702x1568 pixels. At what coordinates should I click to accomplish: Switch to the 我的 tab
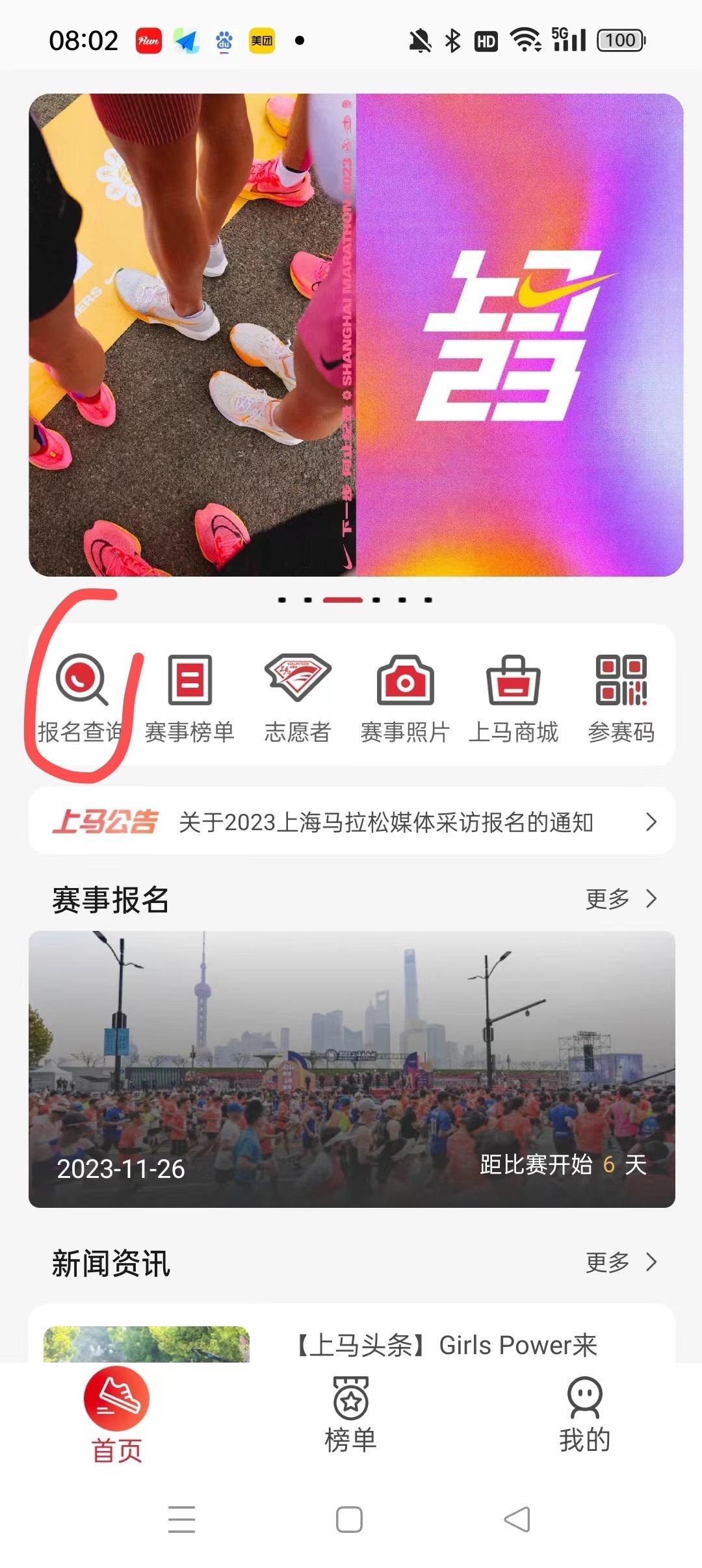click(x=584, y=1415)
